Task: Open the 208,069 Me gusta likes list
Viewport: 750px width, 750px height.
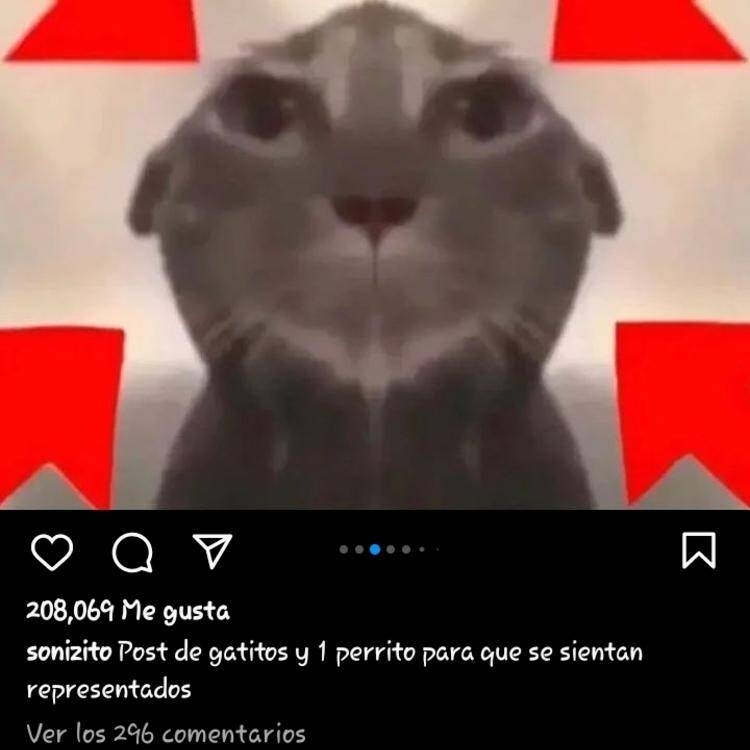Action: pyautogui.click(x=128, y=610)
